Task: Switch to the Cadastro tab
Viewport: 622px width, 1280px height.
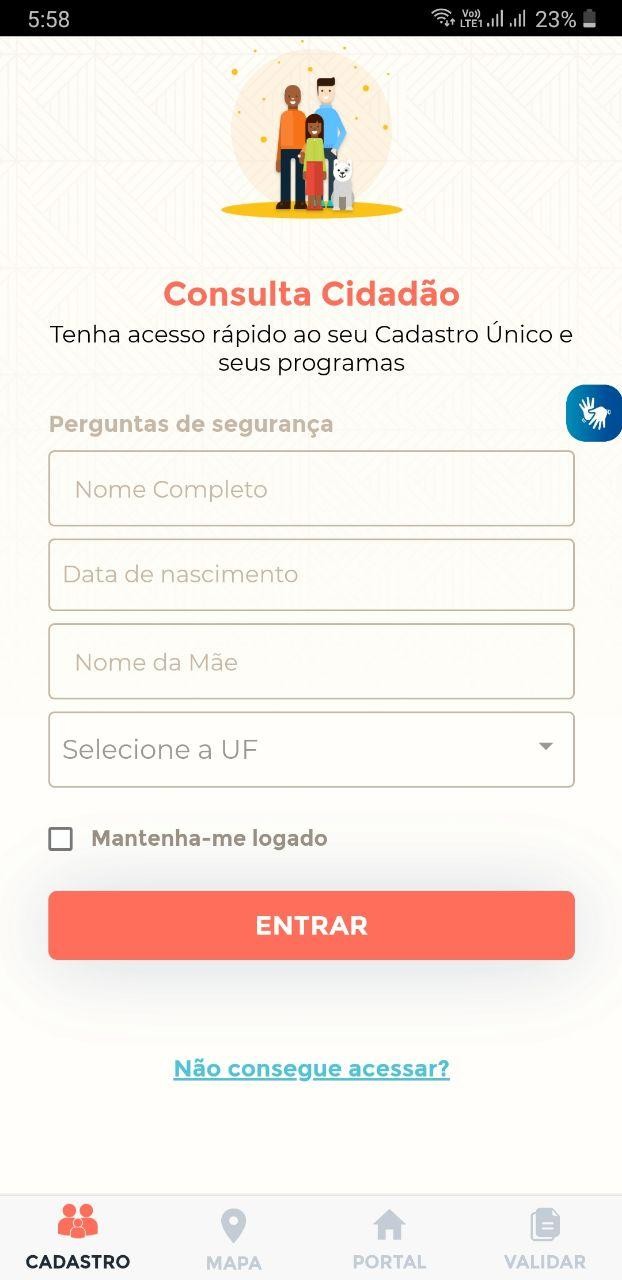Action: 78,1238
